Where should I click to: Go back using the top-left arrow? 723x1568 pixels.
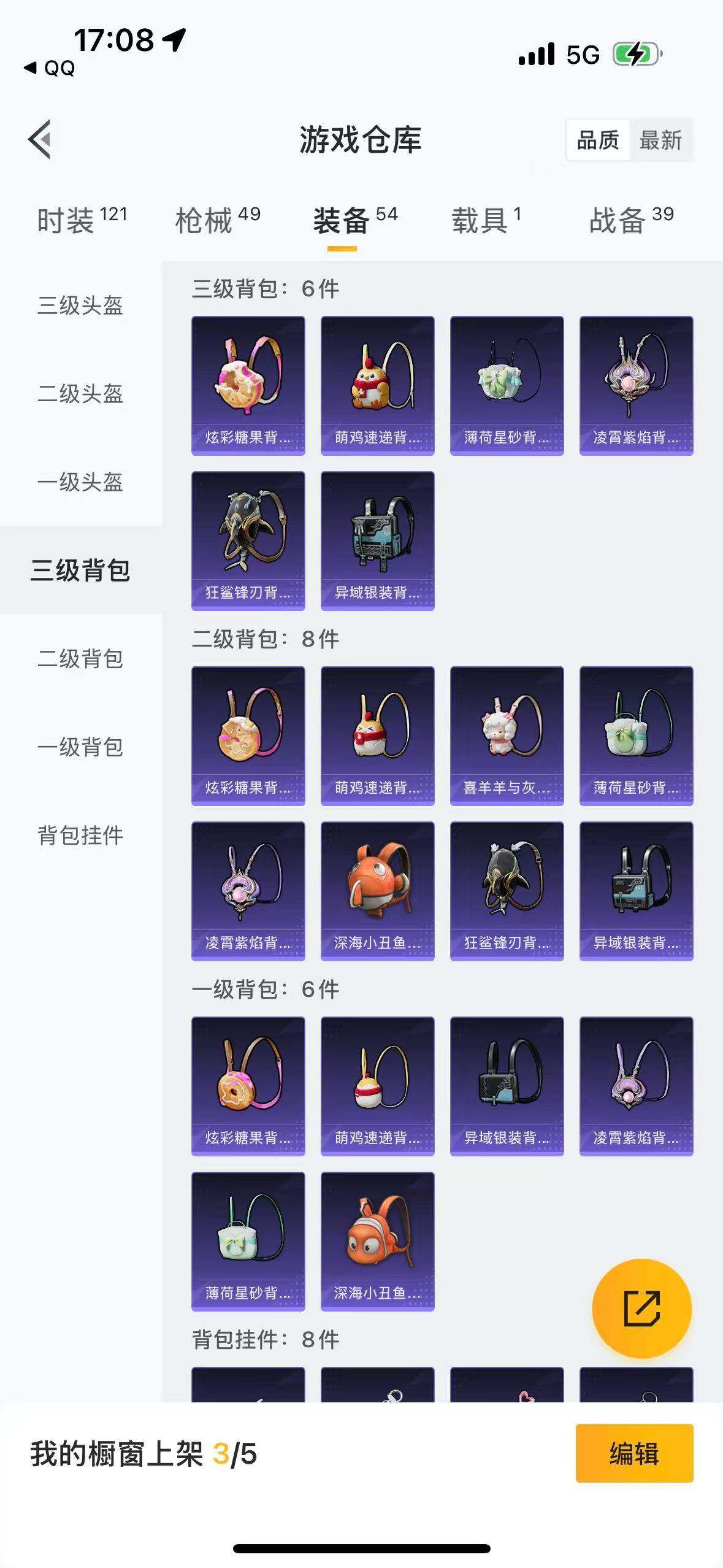click(40, 139)
